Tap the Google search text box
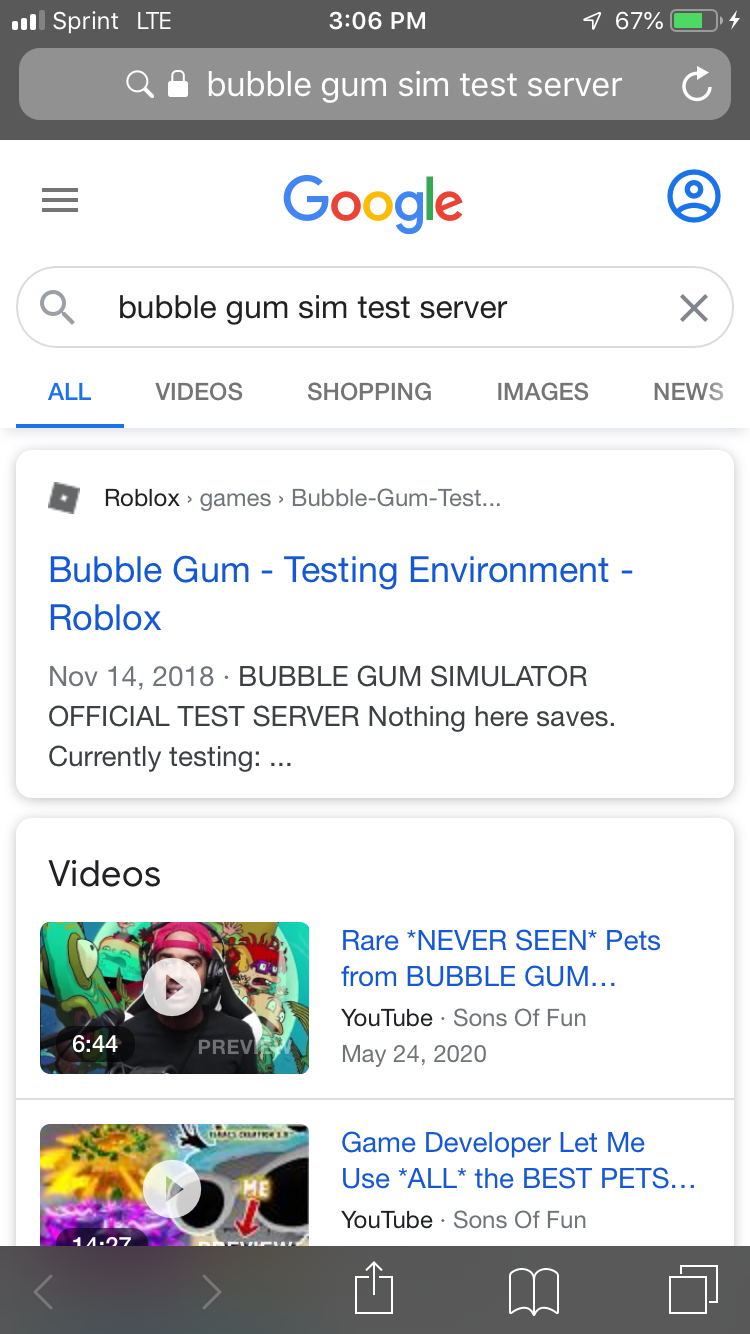The image size is (750, 1334). pos(375,307)
